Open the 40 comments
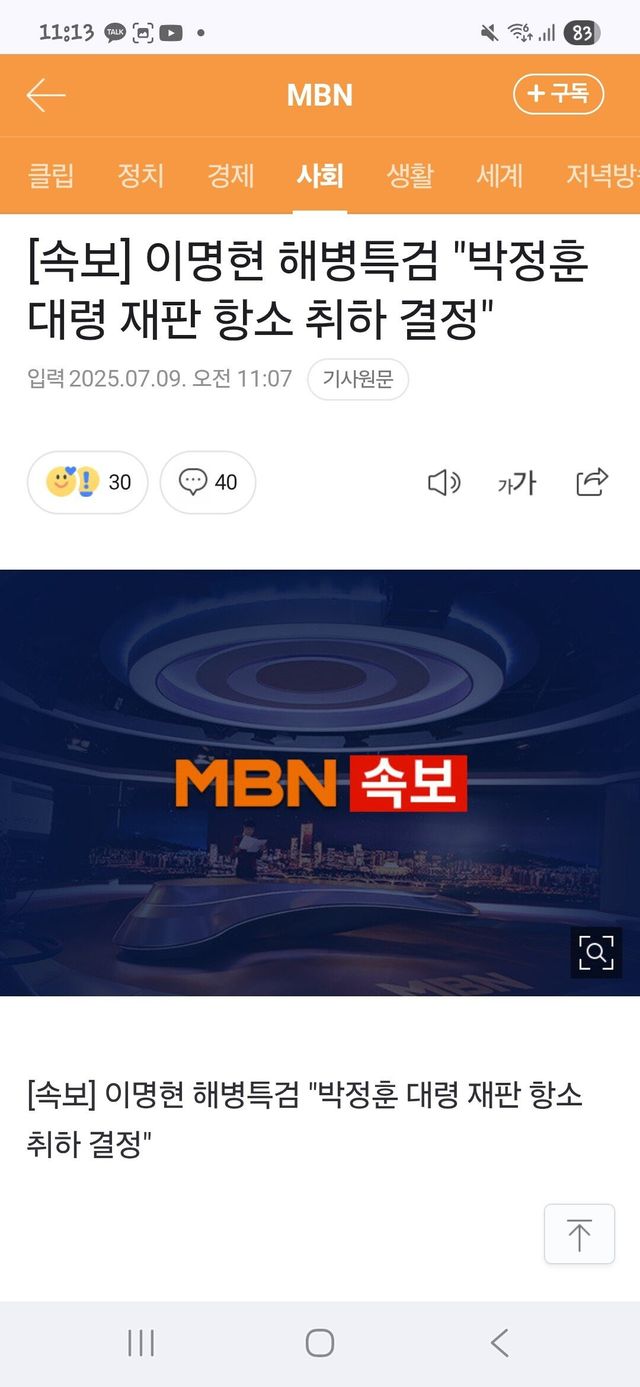 pyautogui.click(x=208, y=482)
